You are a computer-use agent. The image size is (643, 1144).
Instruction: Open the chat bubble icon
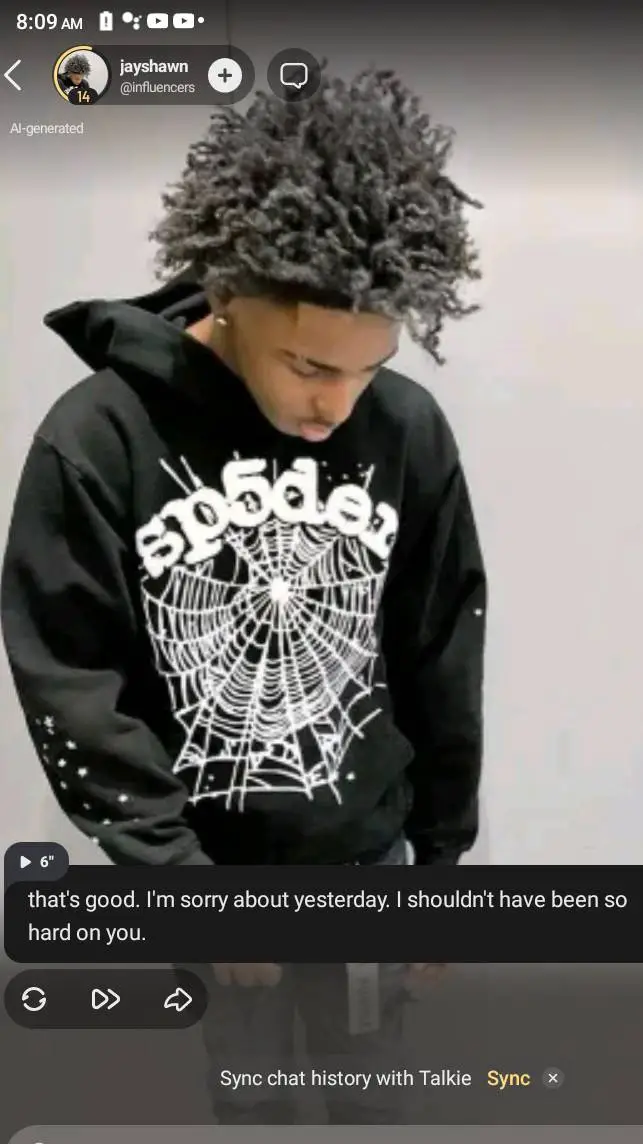pos(293,75)
